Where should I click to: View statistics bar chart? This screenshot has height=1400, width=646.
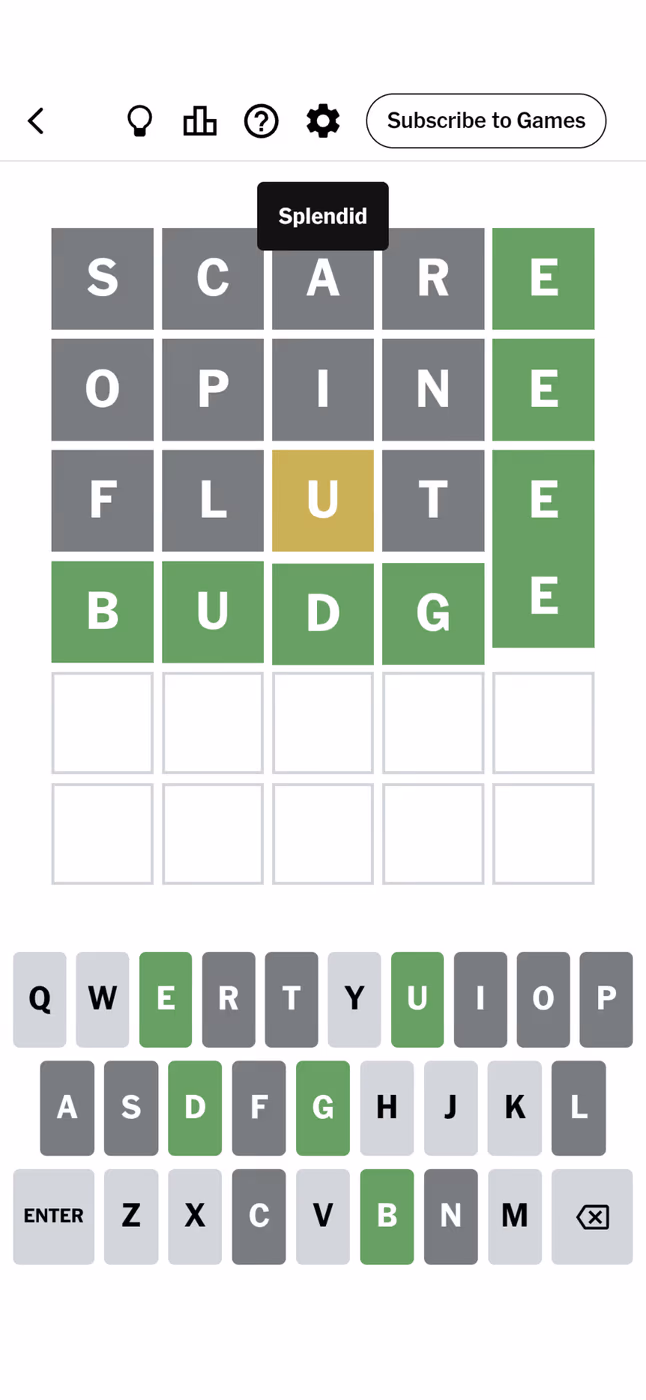[x=200, y=121]
